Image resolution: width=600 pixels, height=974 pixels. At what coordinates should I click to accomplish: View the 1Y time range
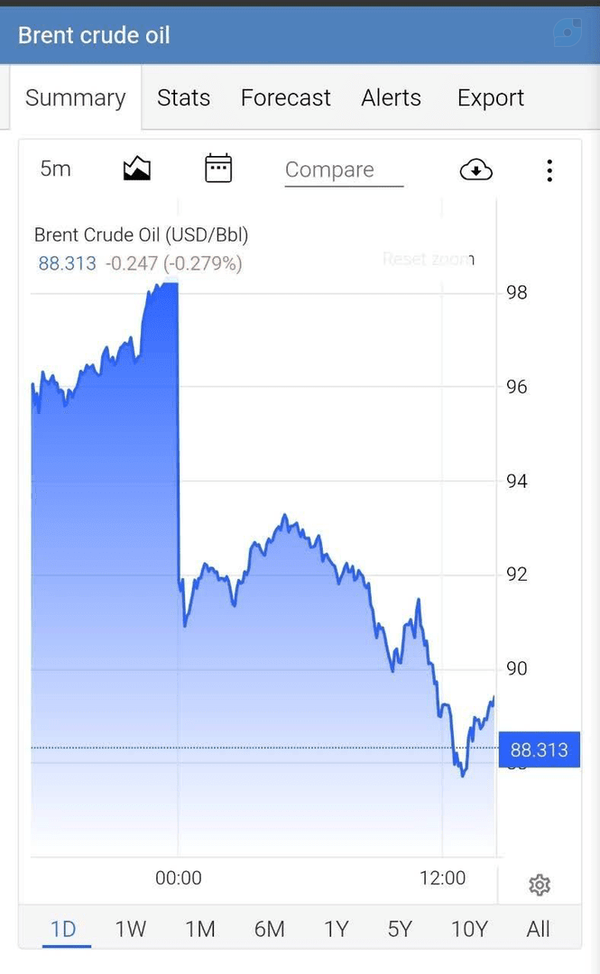click(x=336, y=929)
